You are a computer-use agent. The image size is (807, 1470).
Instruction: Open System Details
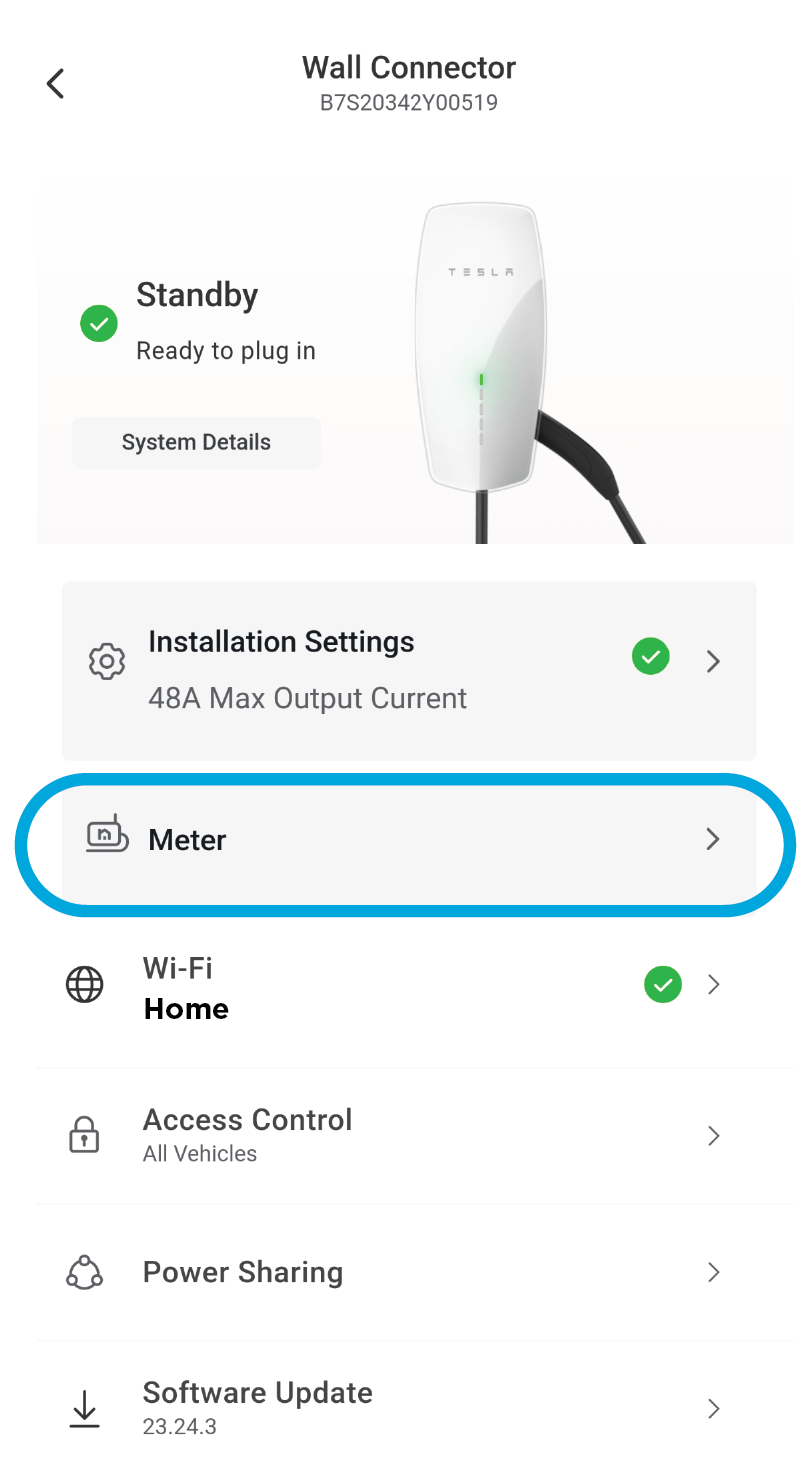pos(196,442)
